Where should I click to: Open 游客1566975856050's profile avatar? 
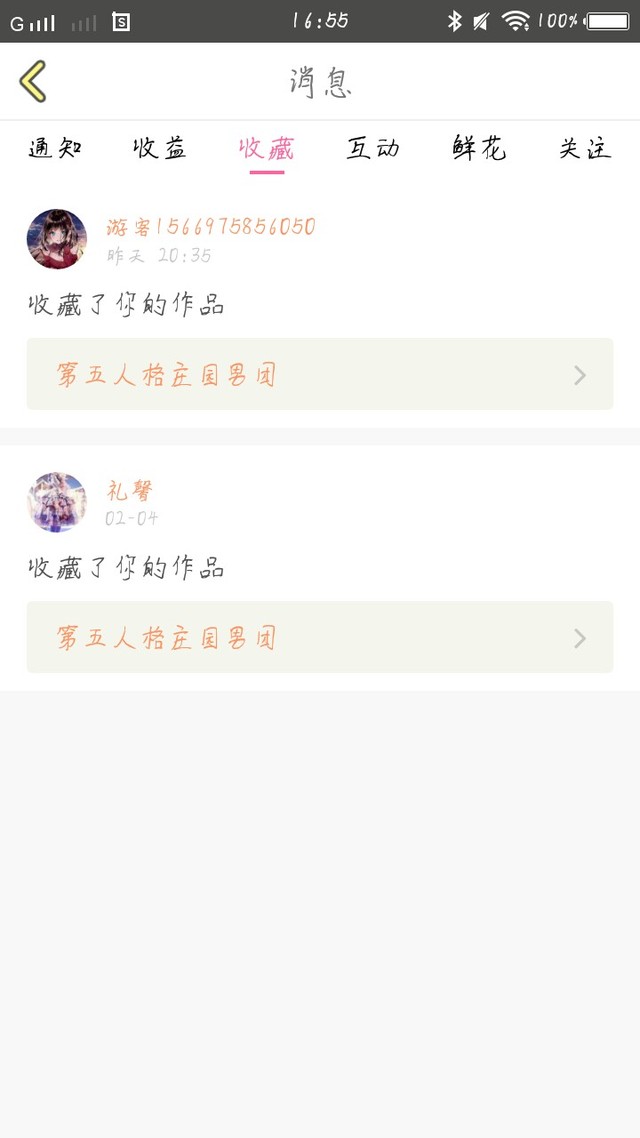click(57, 239)
